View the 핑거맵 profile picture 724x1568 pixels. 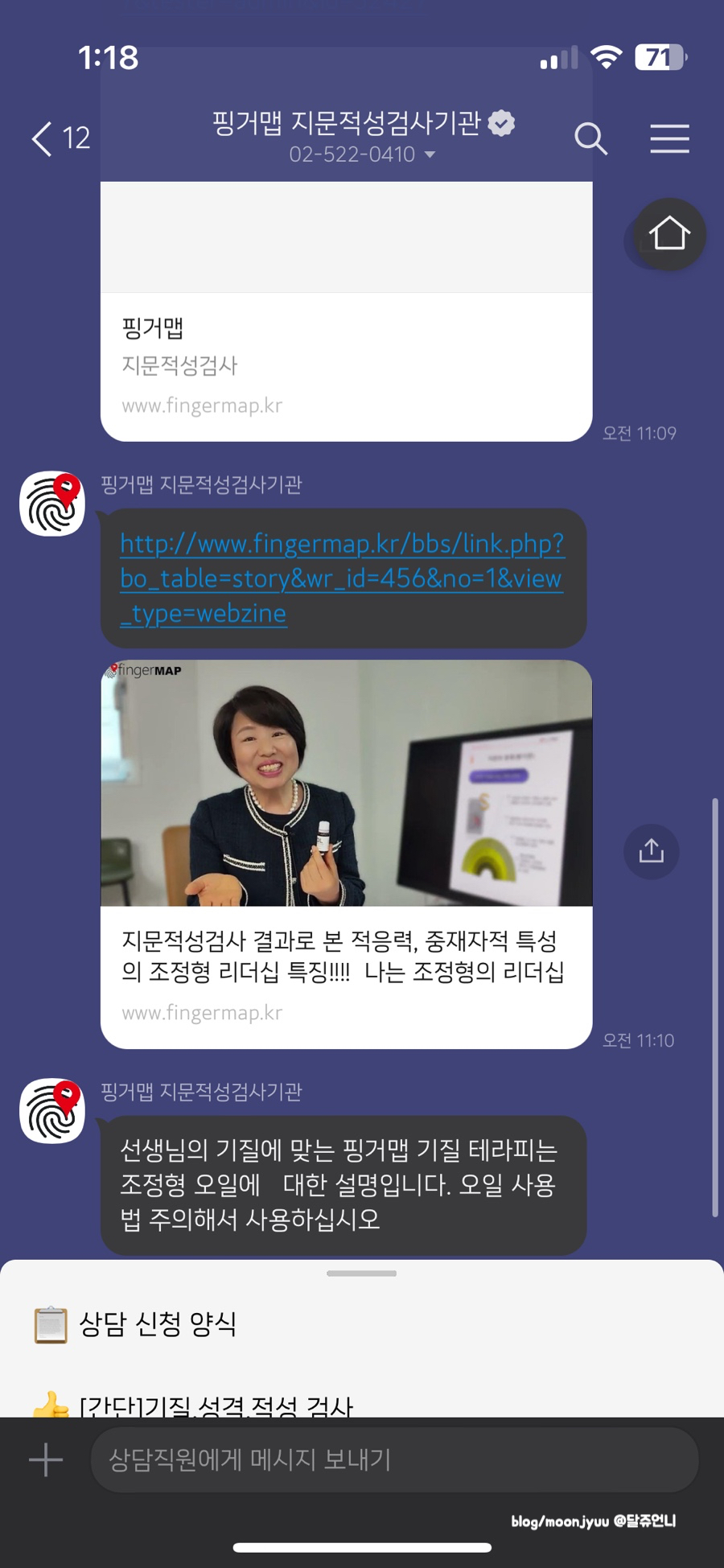[52, 504]
